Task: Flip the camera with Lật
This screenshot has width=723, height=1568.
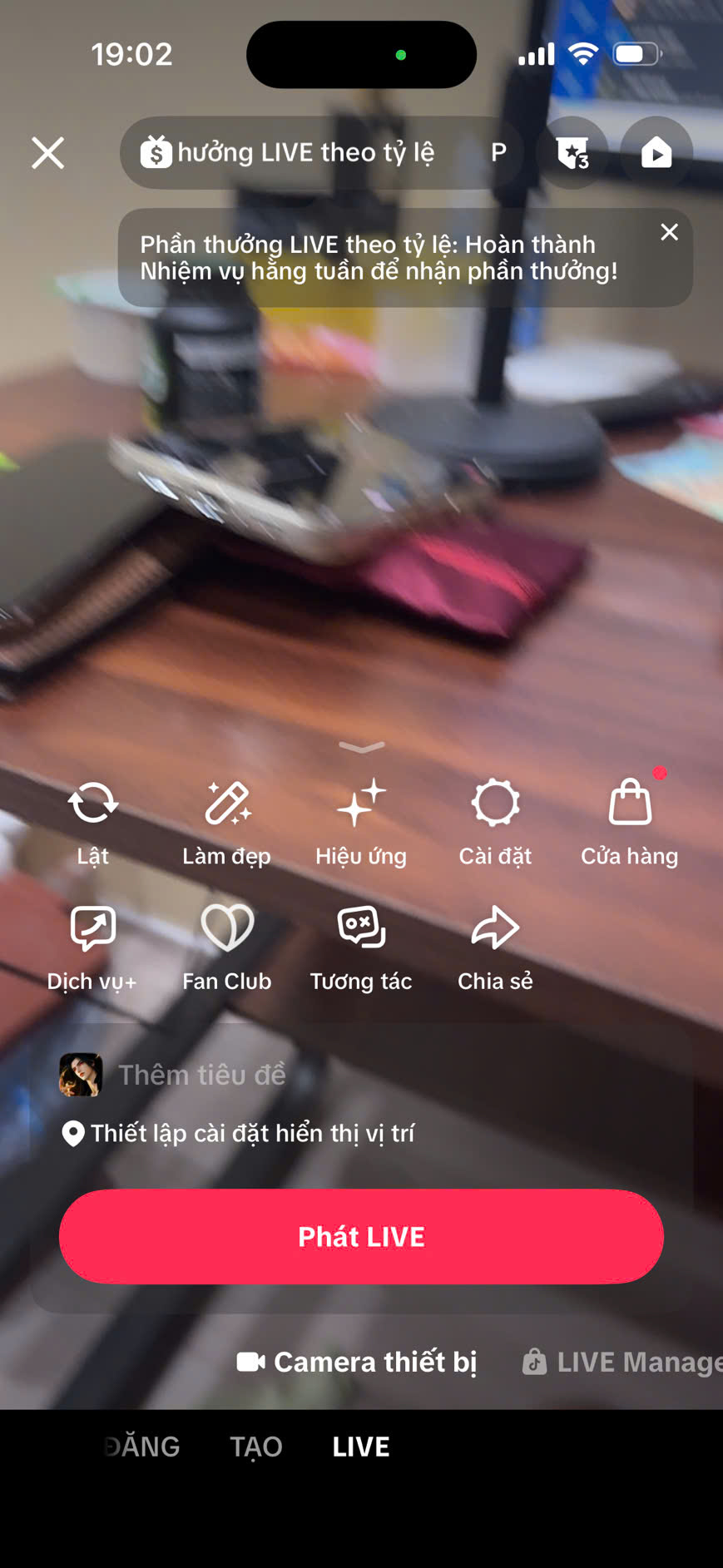Action: (x=92, y=823)
